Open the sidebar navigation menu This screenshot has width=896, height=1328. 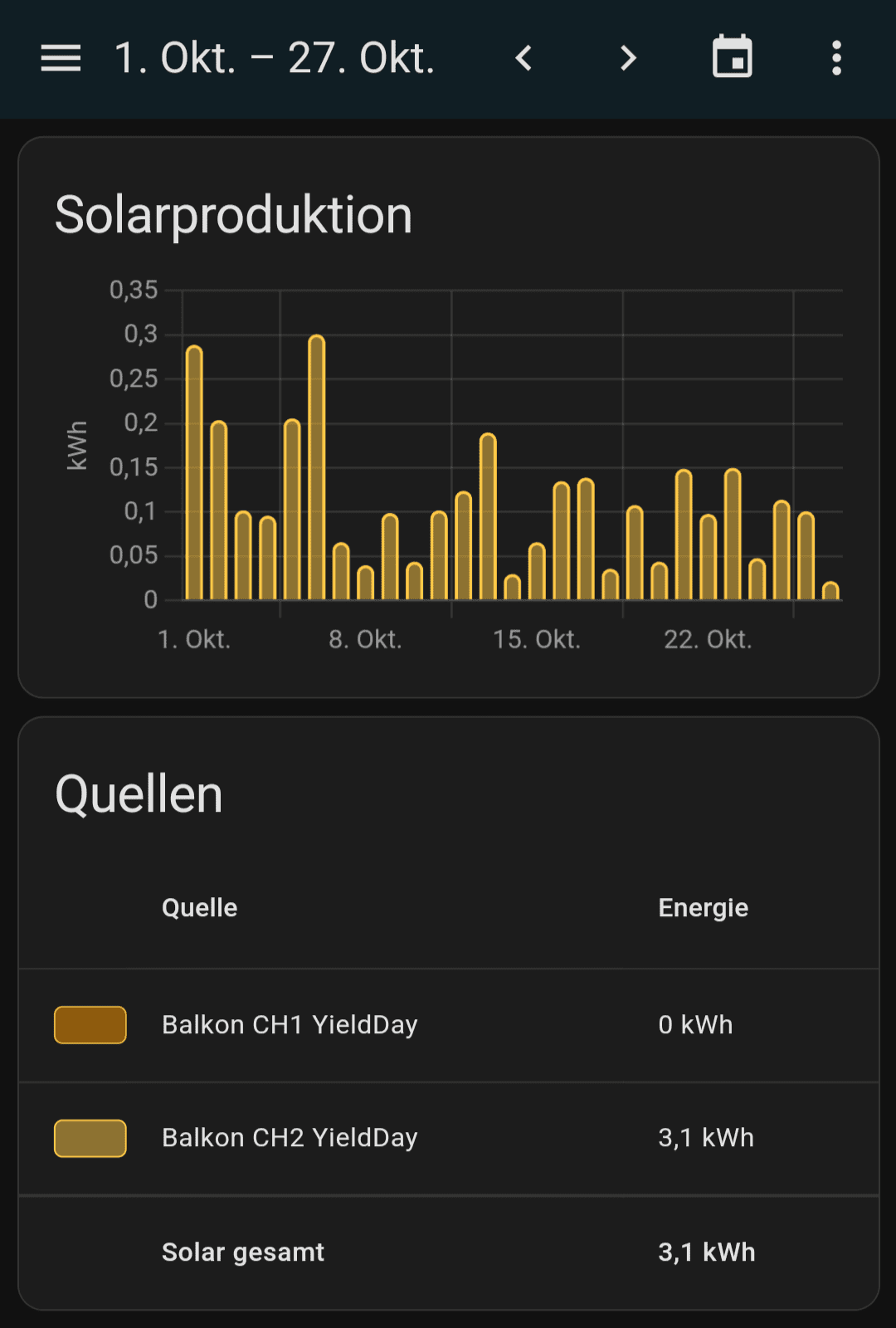(61, 58)
